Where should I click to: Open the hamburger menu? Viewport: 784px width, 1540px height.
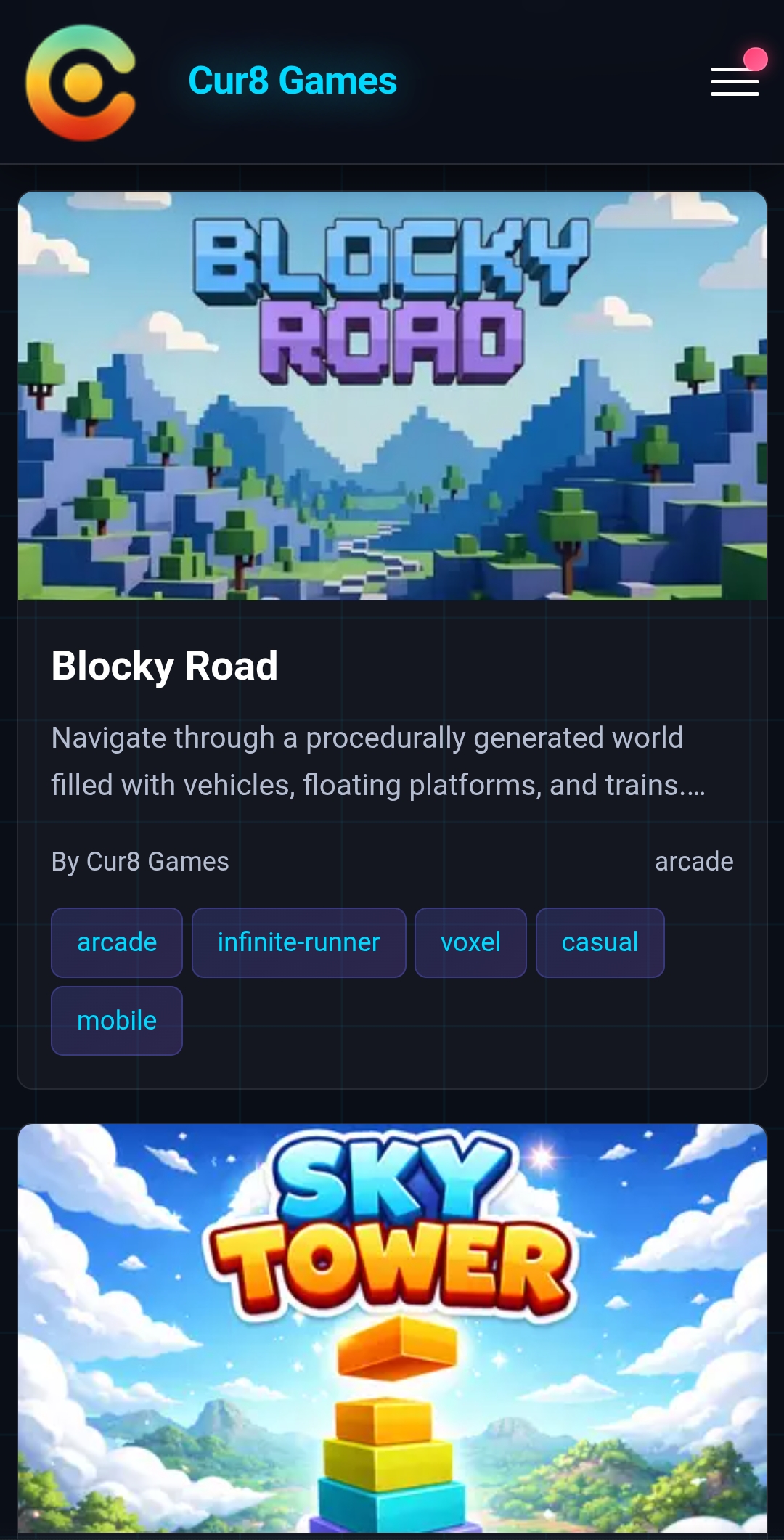coord(735,81)
